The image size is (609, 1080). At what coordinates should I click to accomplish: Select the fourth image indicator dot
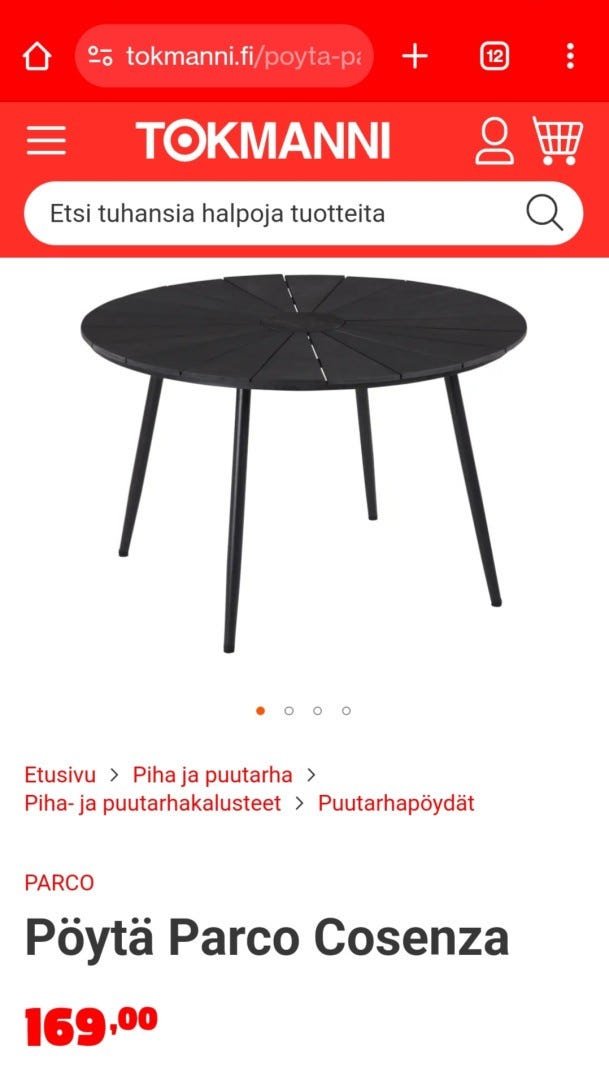point(346,711)
